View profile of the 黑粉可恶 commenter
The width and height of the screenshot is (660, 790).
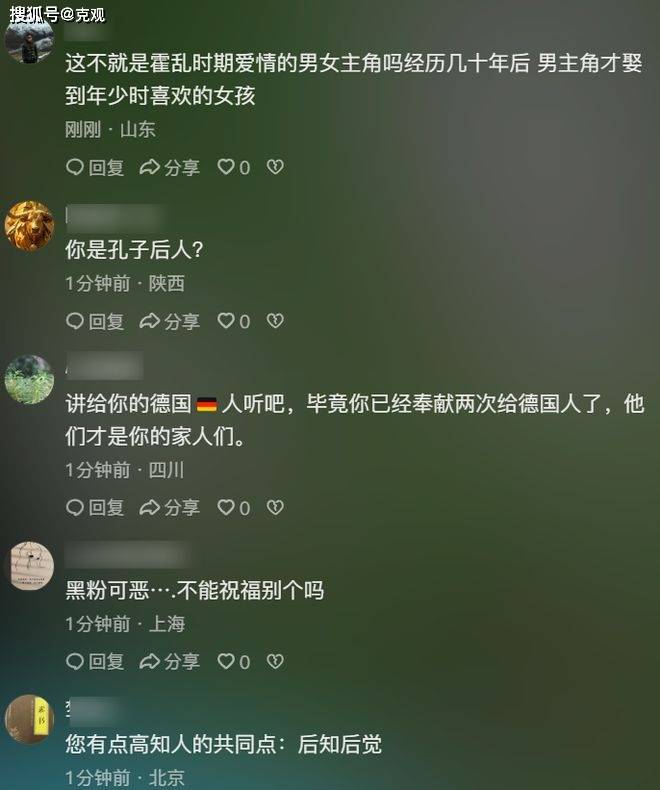coord(31,566)
